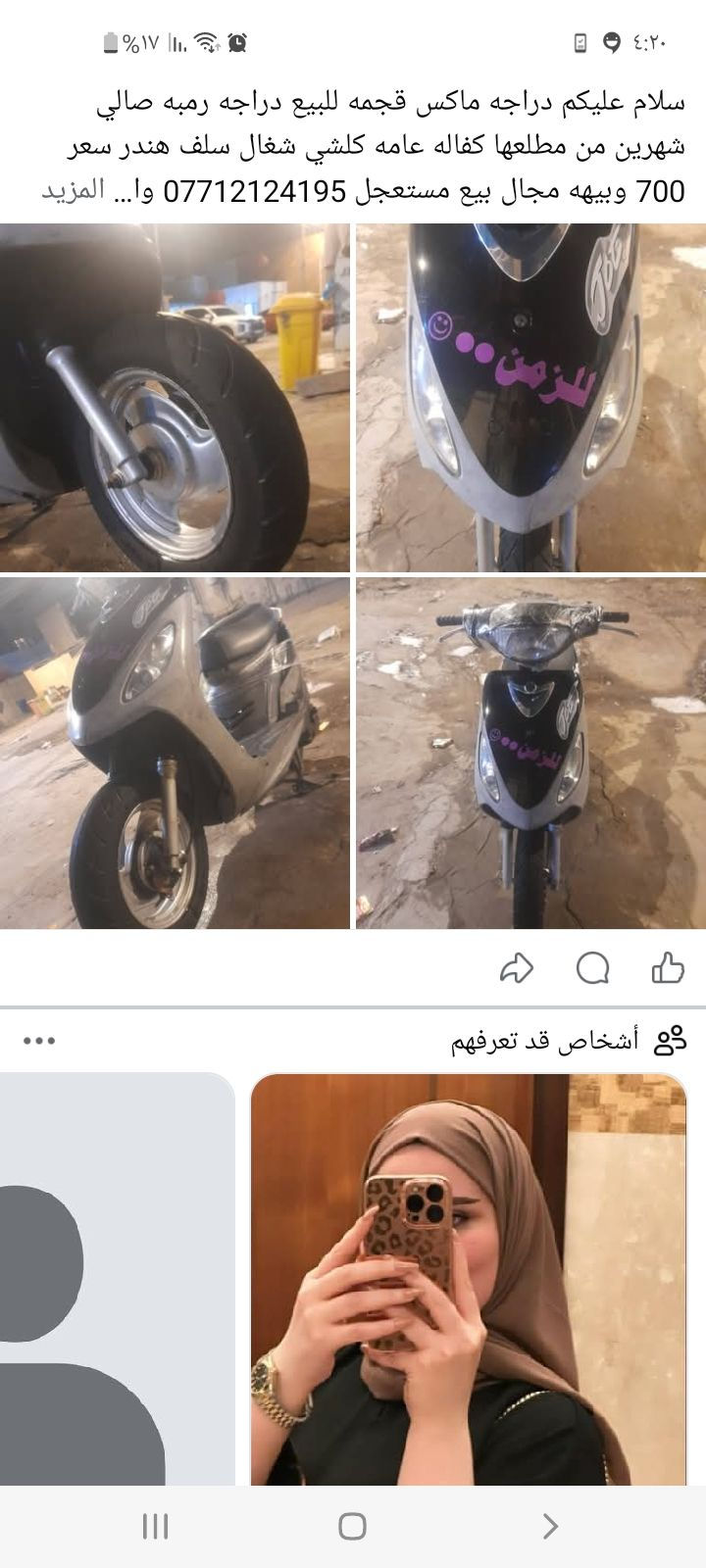The height and width of the screenshot is (1568, 706).
Task: Like the scooter sale post
Action: (x=668, y=967)
